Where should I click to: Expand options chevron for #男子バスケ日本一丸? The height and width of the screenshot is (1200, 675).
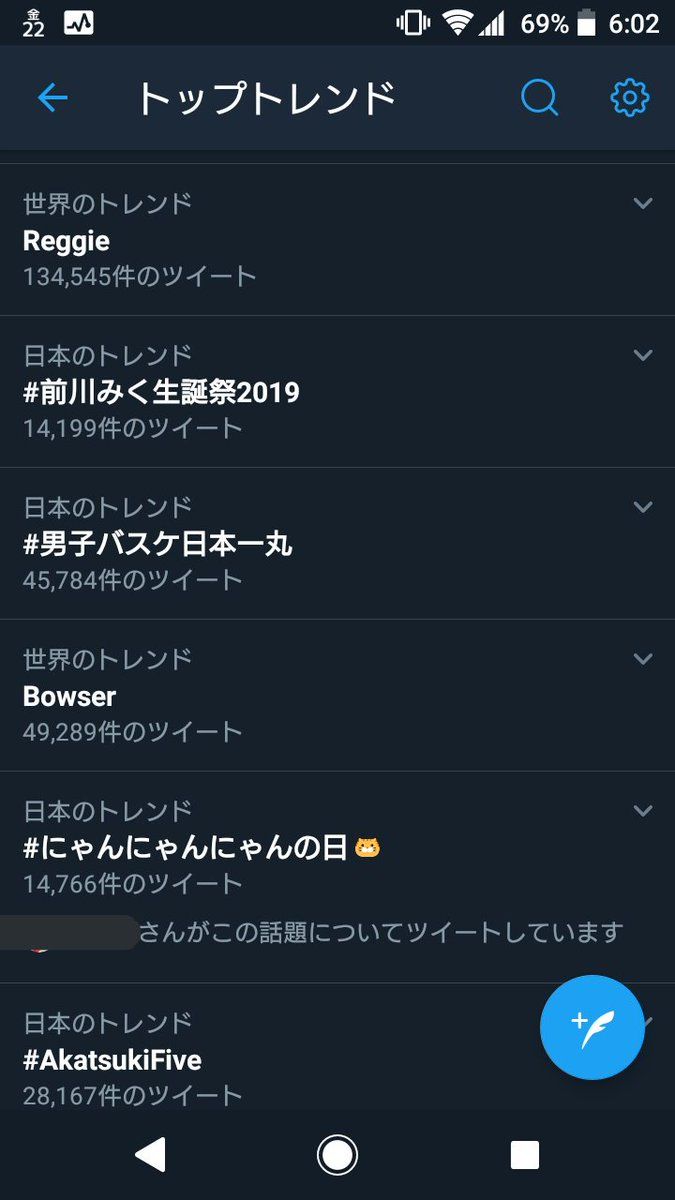click(x=643, y=507)
